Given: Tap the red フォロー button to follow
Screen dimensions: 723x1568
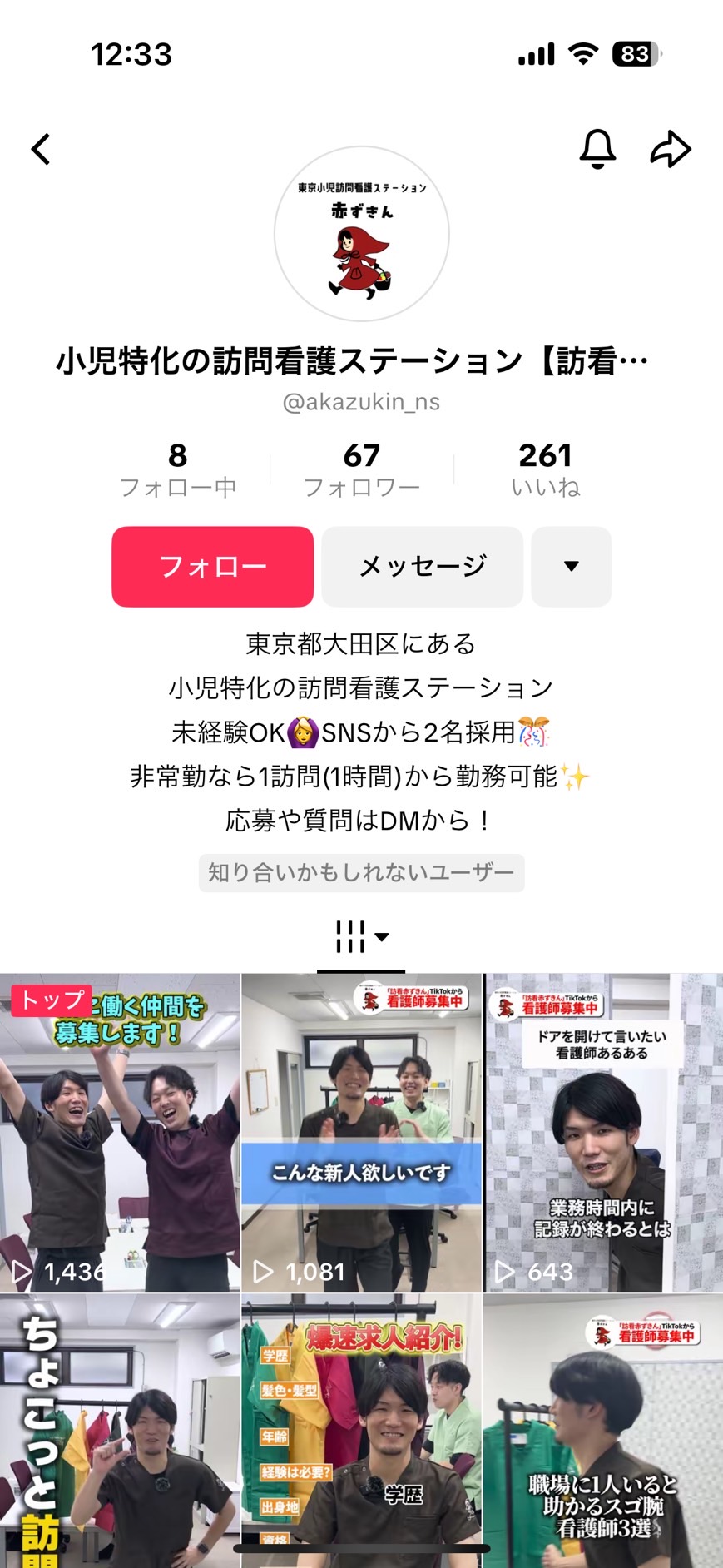Looking at the screenshot, I should (212, 567).
